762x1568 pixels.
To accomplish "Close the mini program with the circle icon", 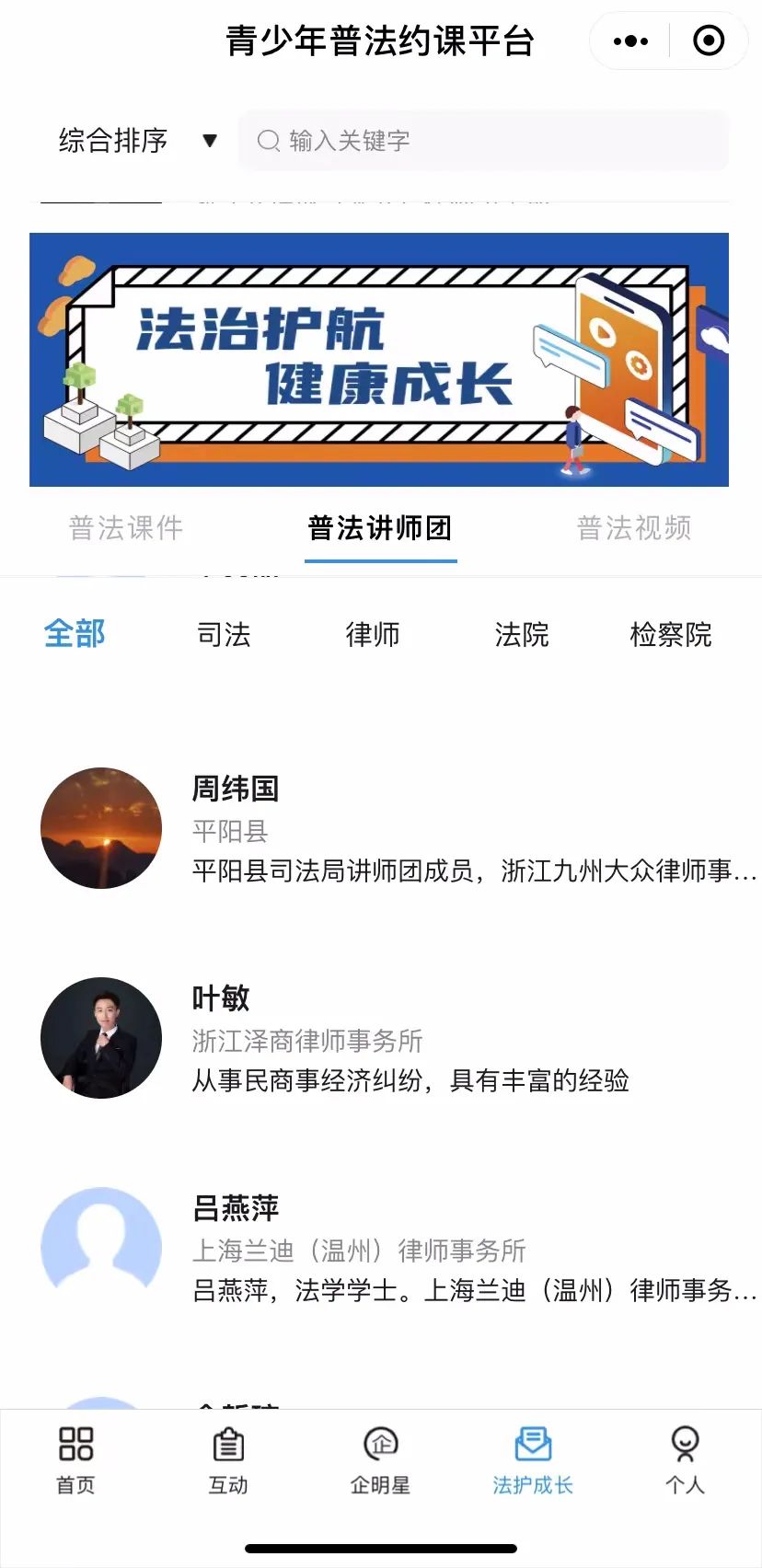I will pyautogui.click(x=709, y=41).
